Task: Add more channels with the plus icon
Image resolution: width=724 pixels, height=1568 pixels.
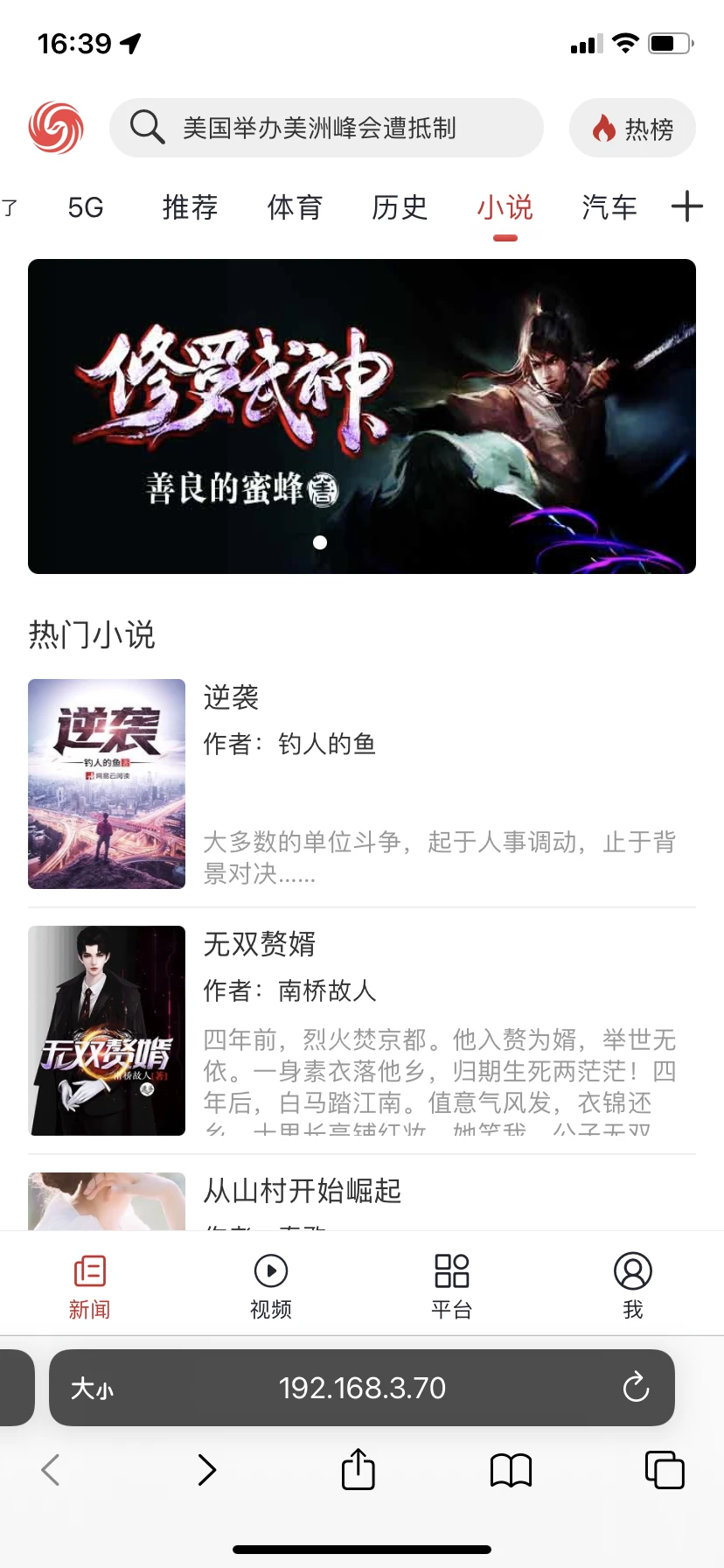Action: click(x=687, y=206)
